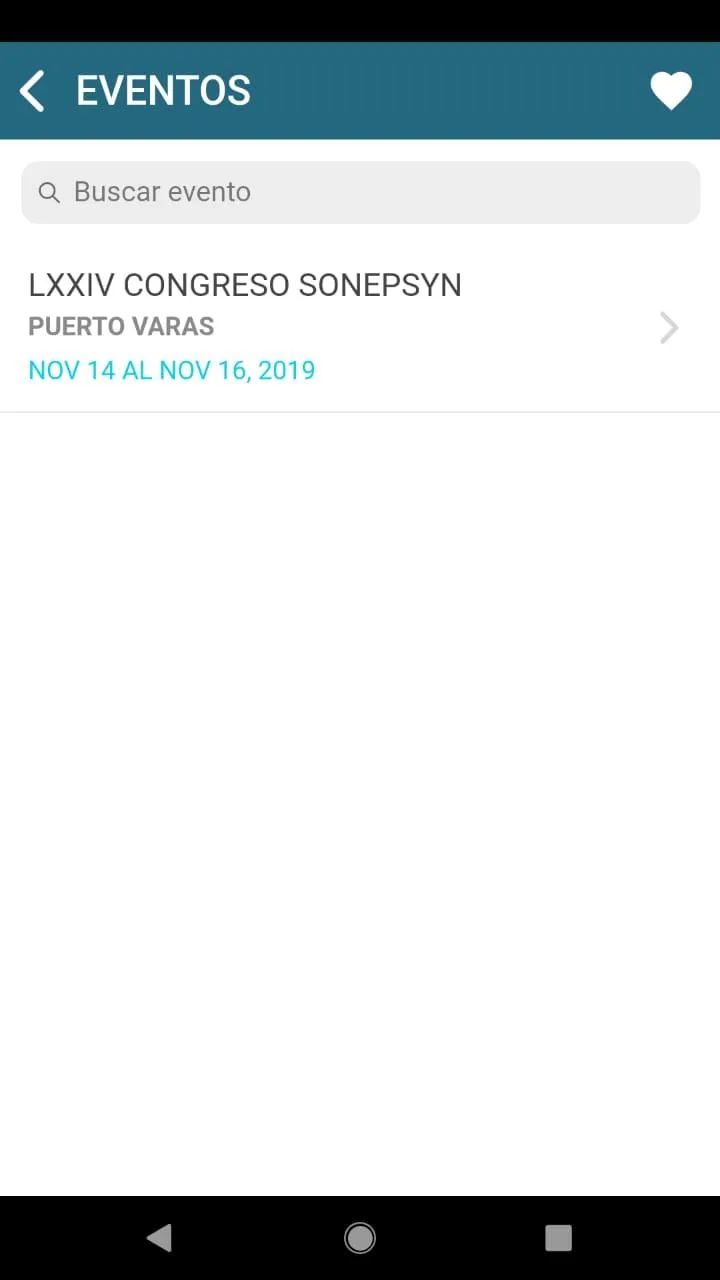Tap the Buscar evento search field
Viewport: 720px width, 1280px height.
tap(360, 192)
